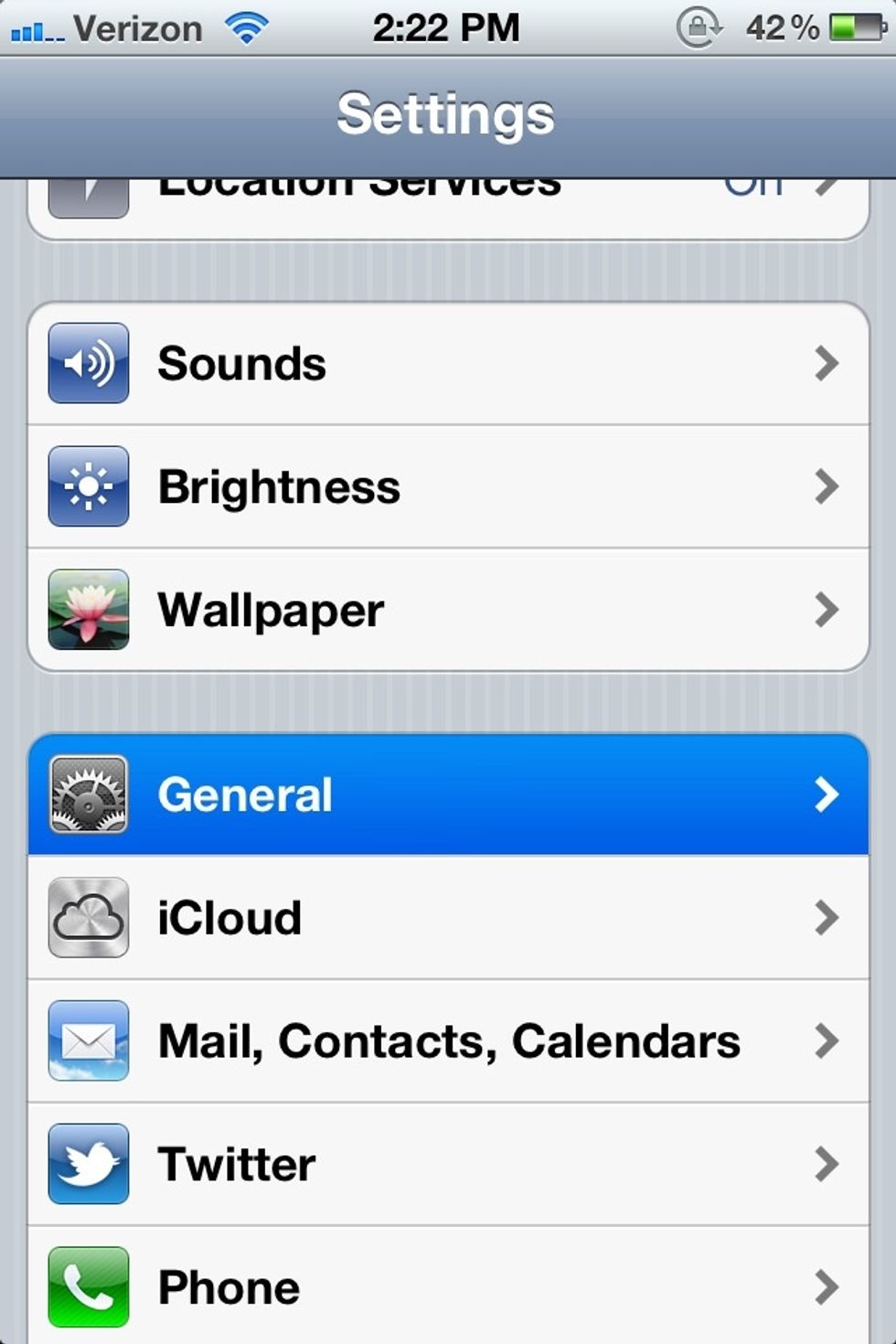Tap the iCloud cloud icon
Viewport: 896px width, 1344px height.
[88, 918]
